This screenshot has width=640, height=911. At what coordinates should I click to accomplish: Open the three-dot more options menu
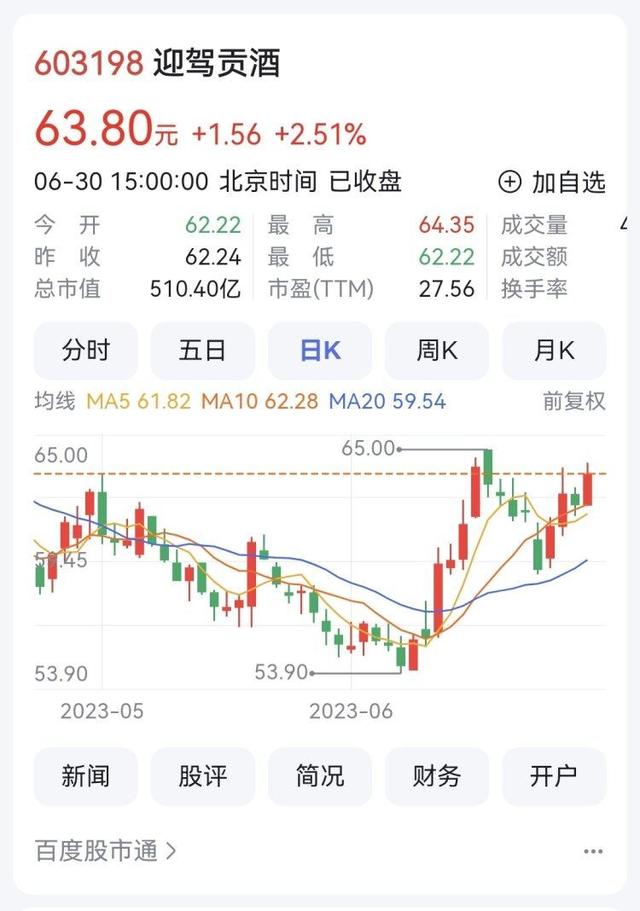click(593, 851)
